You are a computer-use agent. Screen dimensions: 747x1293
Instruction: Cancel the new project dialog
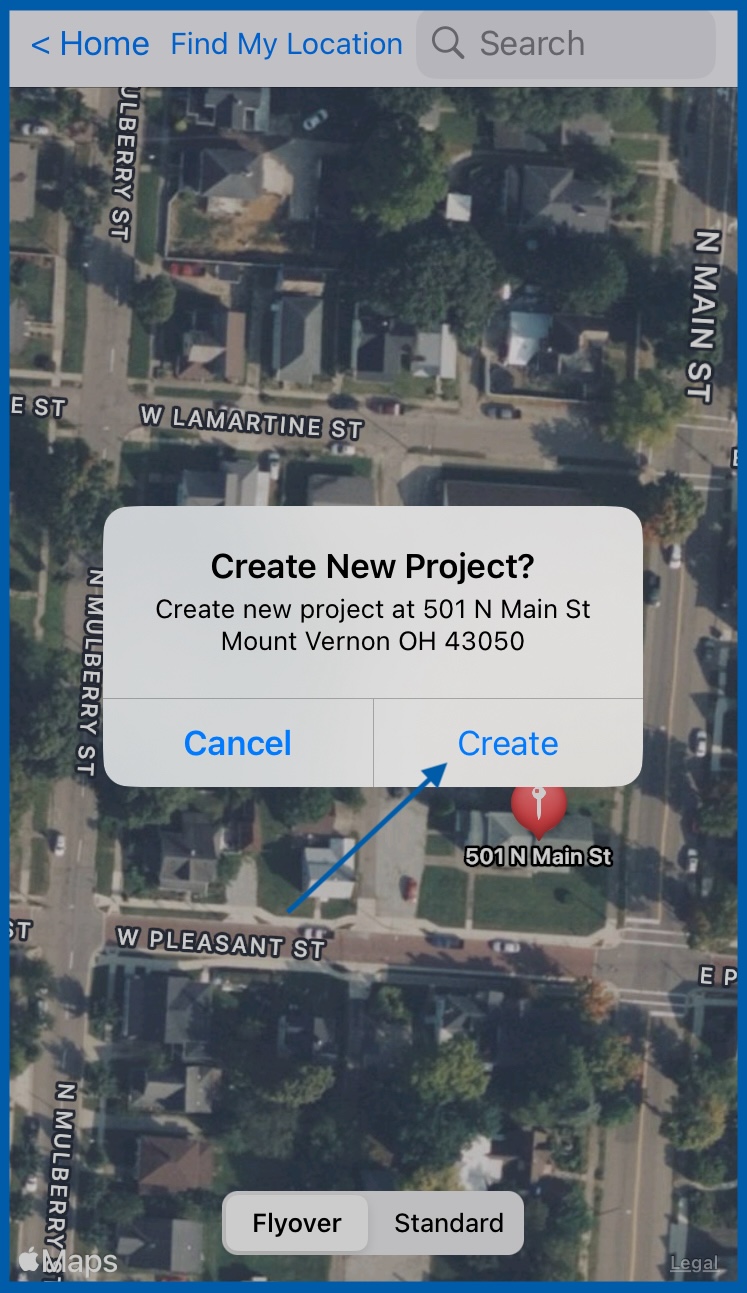point(238,743)
